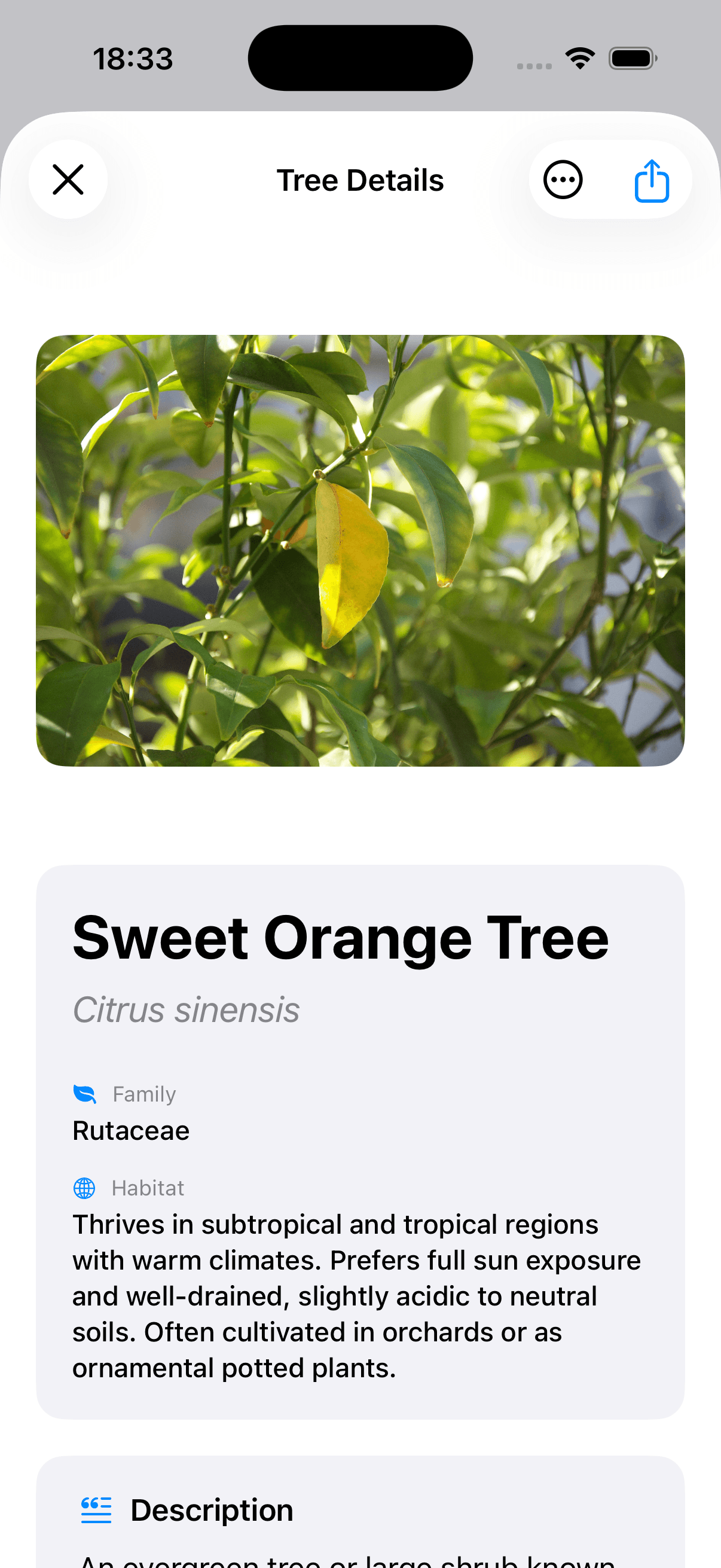
Task: Close the Tree Details view
Action: (68, 179)
